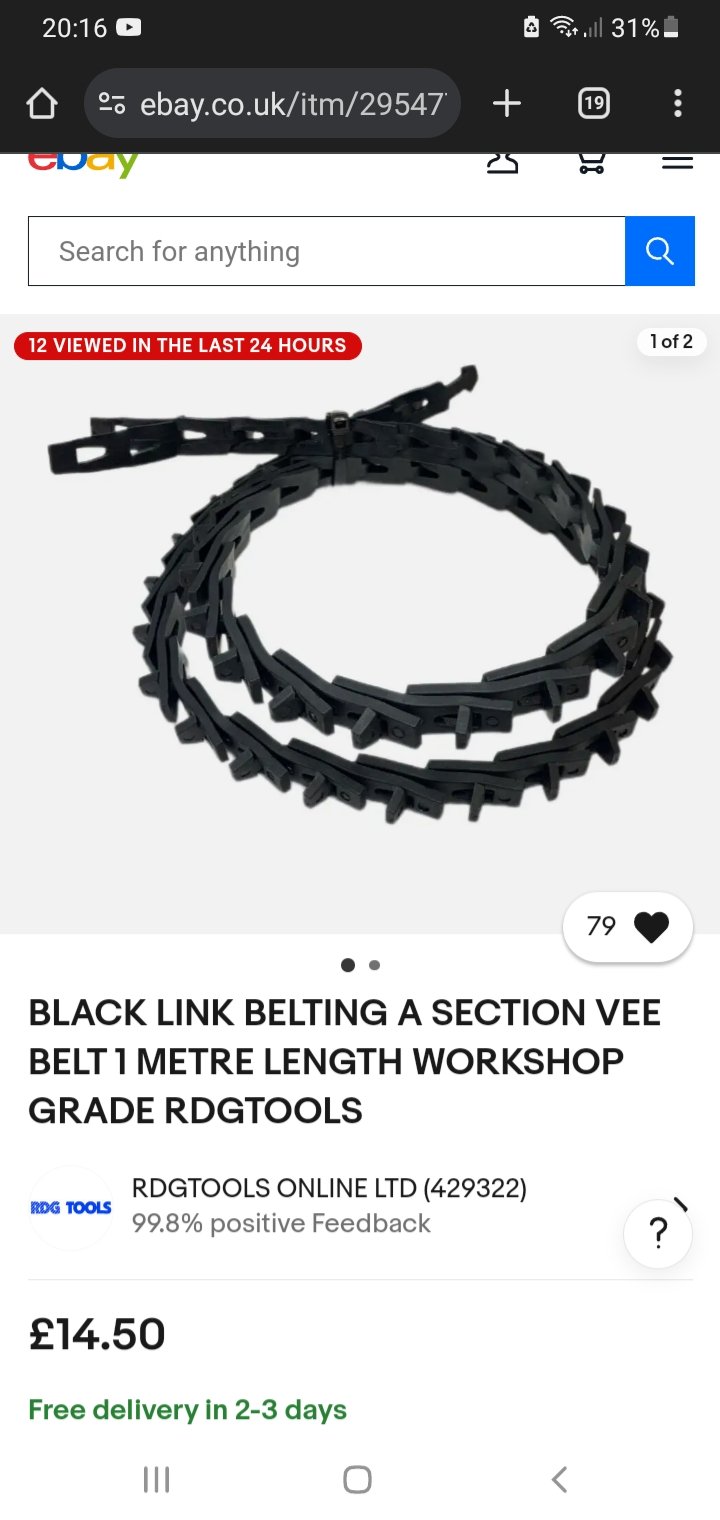The image size is (720, 1520).
Task: Open the link belt product photo
Action: point(360,600)
